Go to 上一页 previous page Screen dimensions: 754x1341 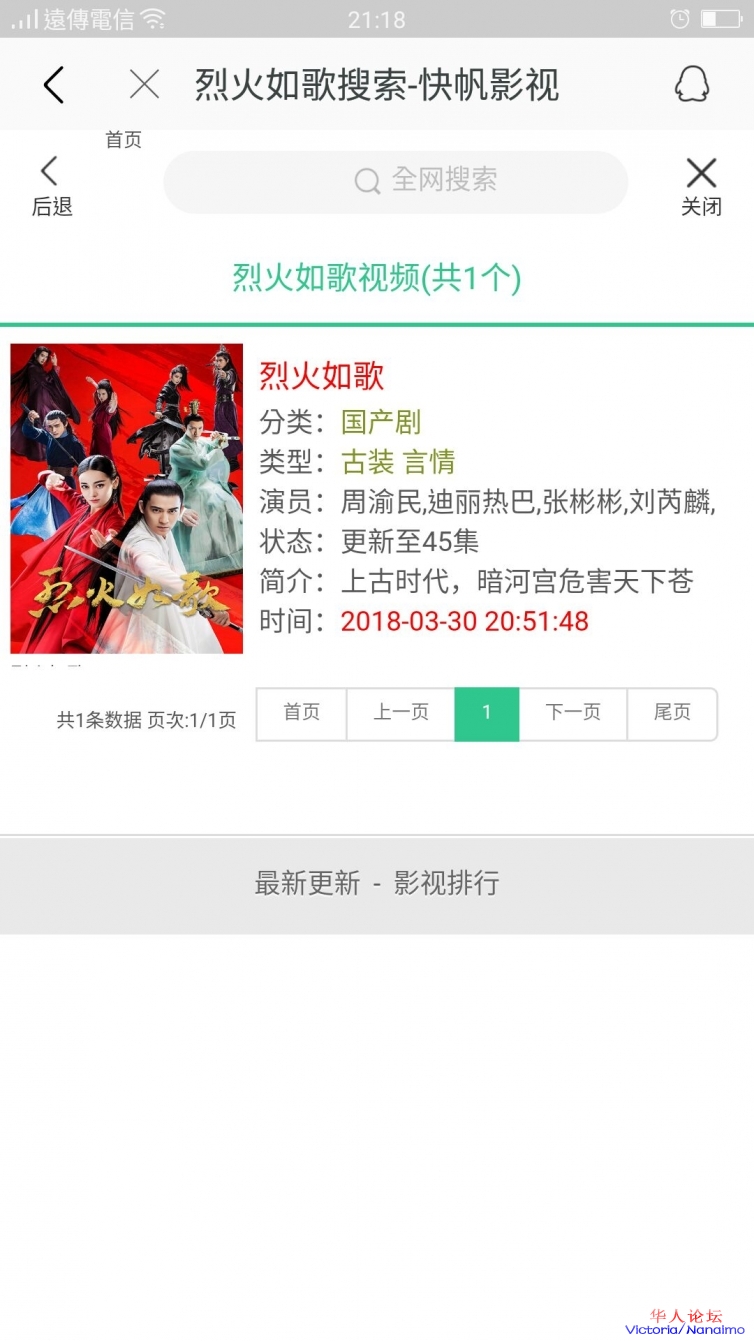pyautogui.click(x=401, y=713)
